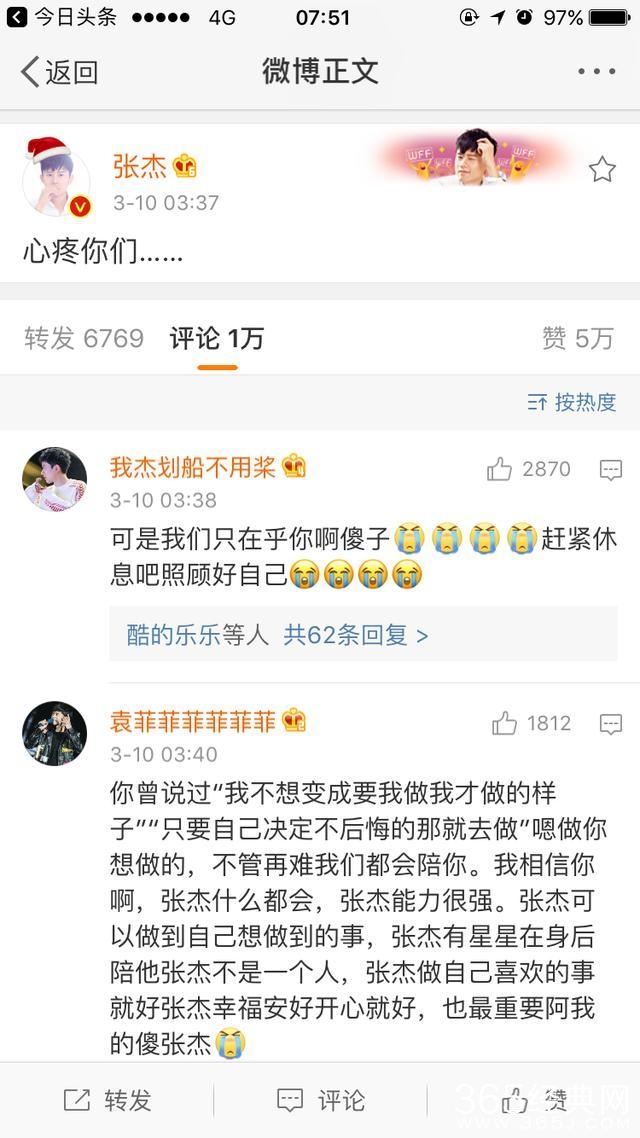The height and width of the screenshot is (1138, 640).
Task: Write a comment via bottom 评论 button
Action: click(x=320, y=1101)
